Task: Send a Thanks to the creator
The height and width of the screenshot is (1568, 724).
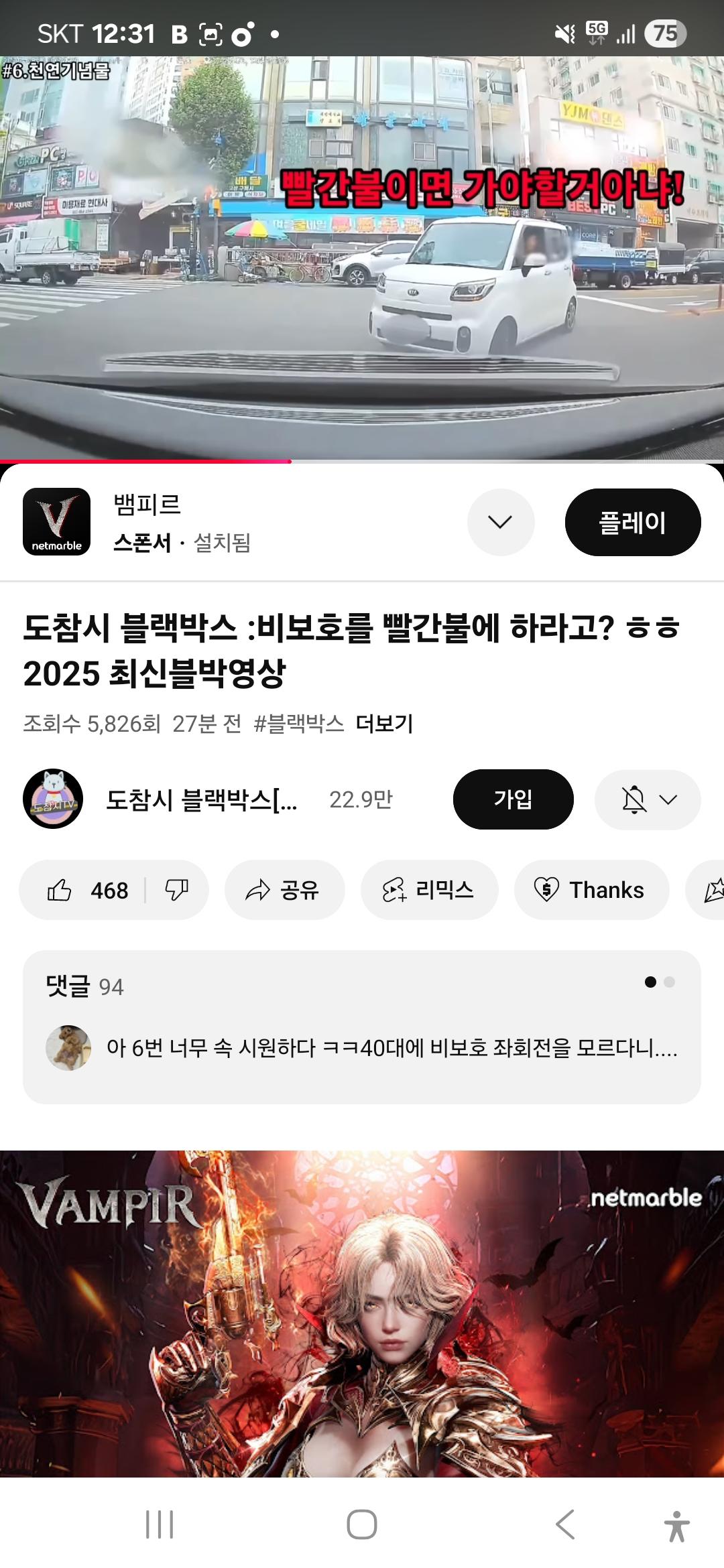Action: coord(591,890)
